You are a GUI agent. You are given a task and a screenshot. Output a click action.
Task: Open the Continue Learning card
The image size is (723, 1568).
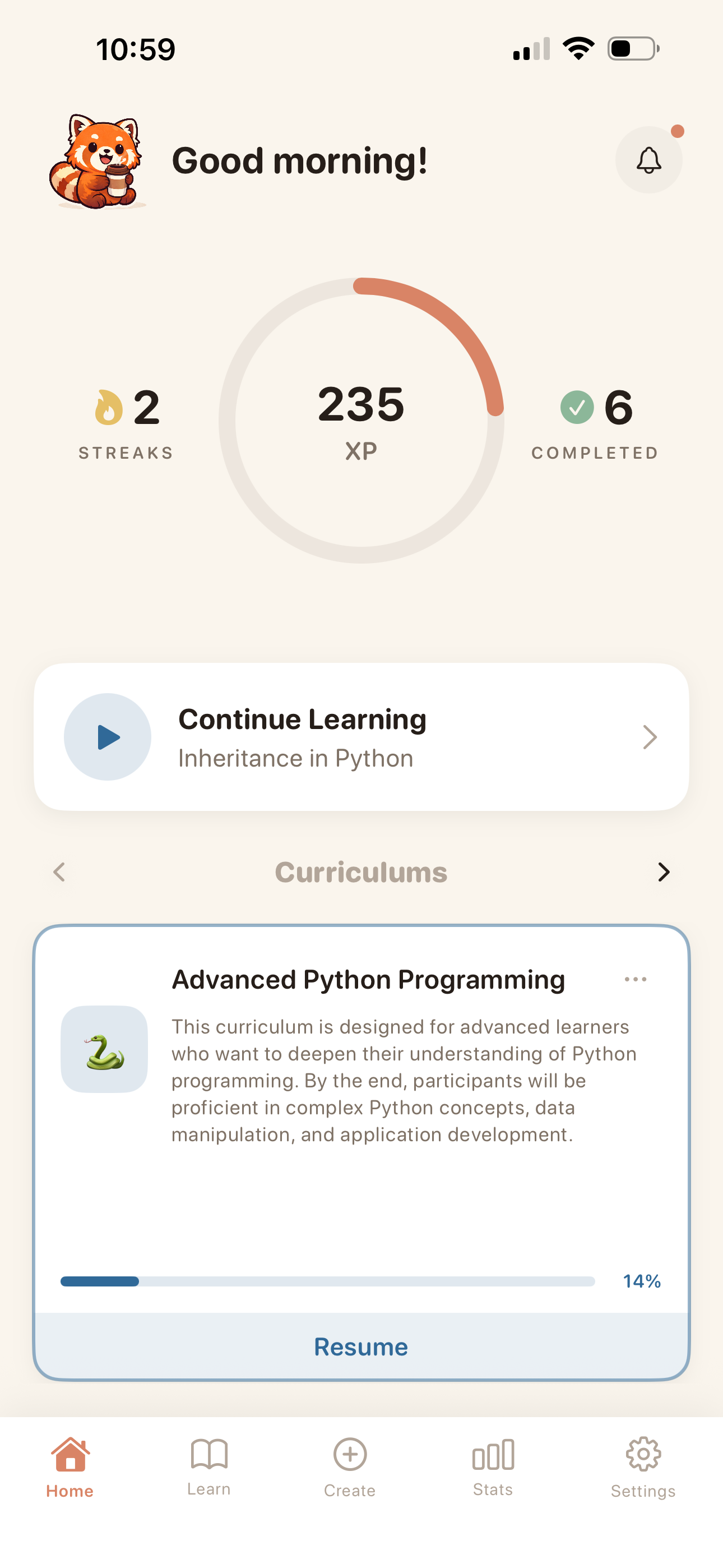[361, 737]
